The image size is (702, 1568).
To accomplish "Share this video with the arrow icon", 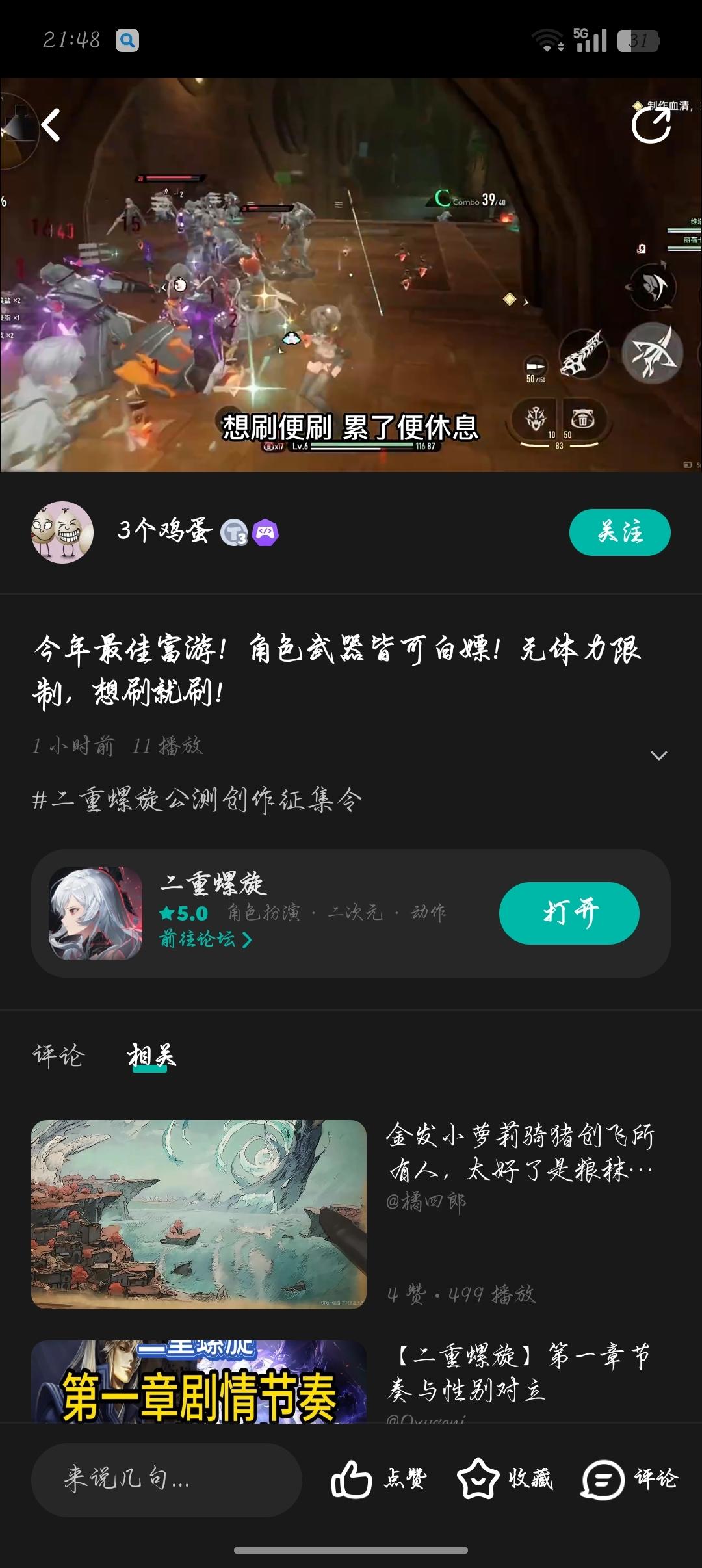I will 651,124.
